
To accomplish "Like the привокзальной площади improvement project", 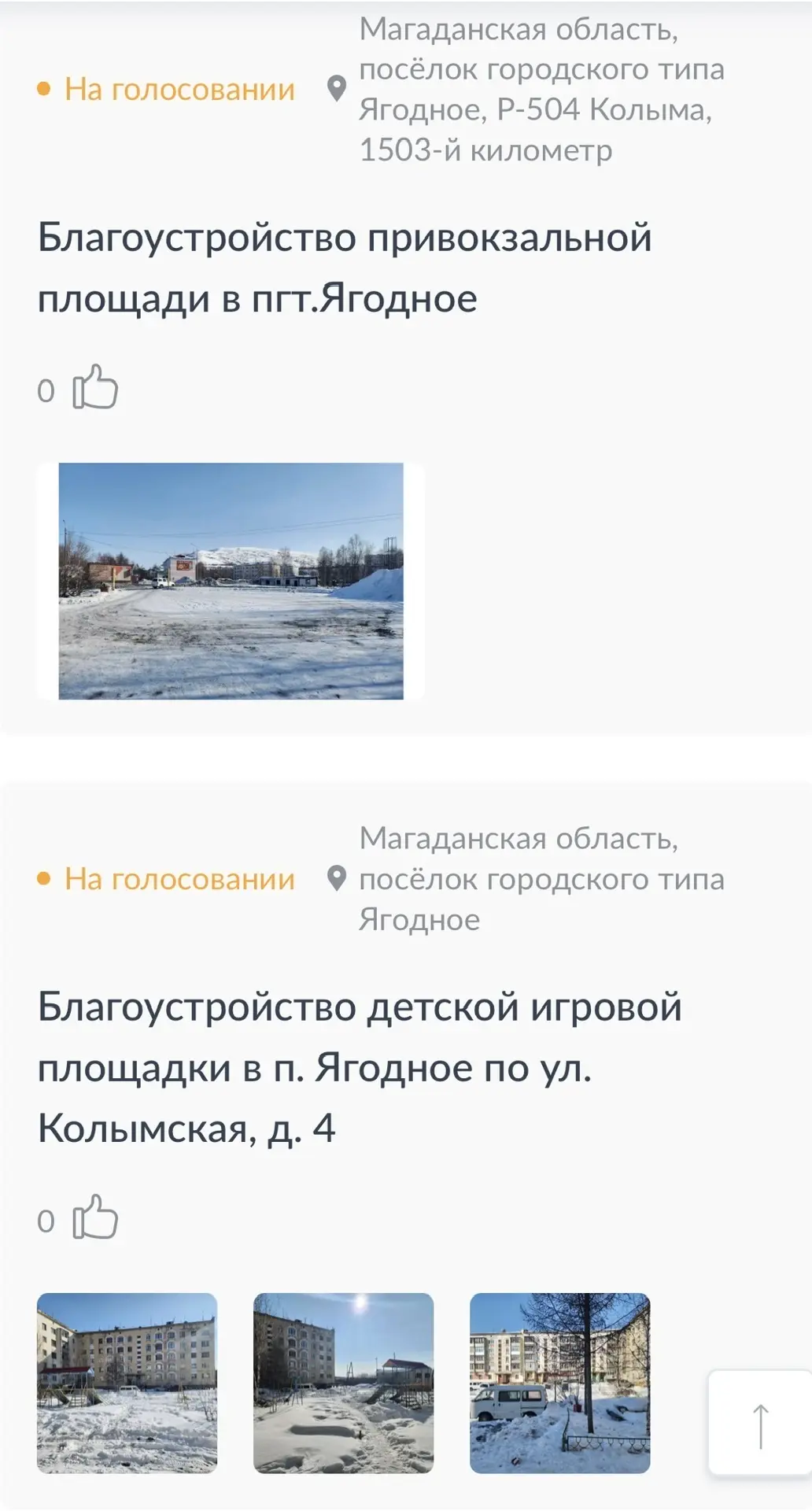I will click(x=95, y=388).
